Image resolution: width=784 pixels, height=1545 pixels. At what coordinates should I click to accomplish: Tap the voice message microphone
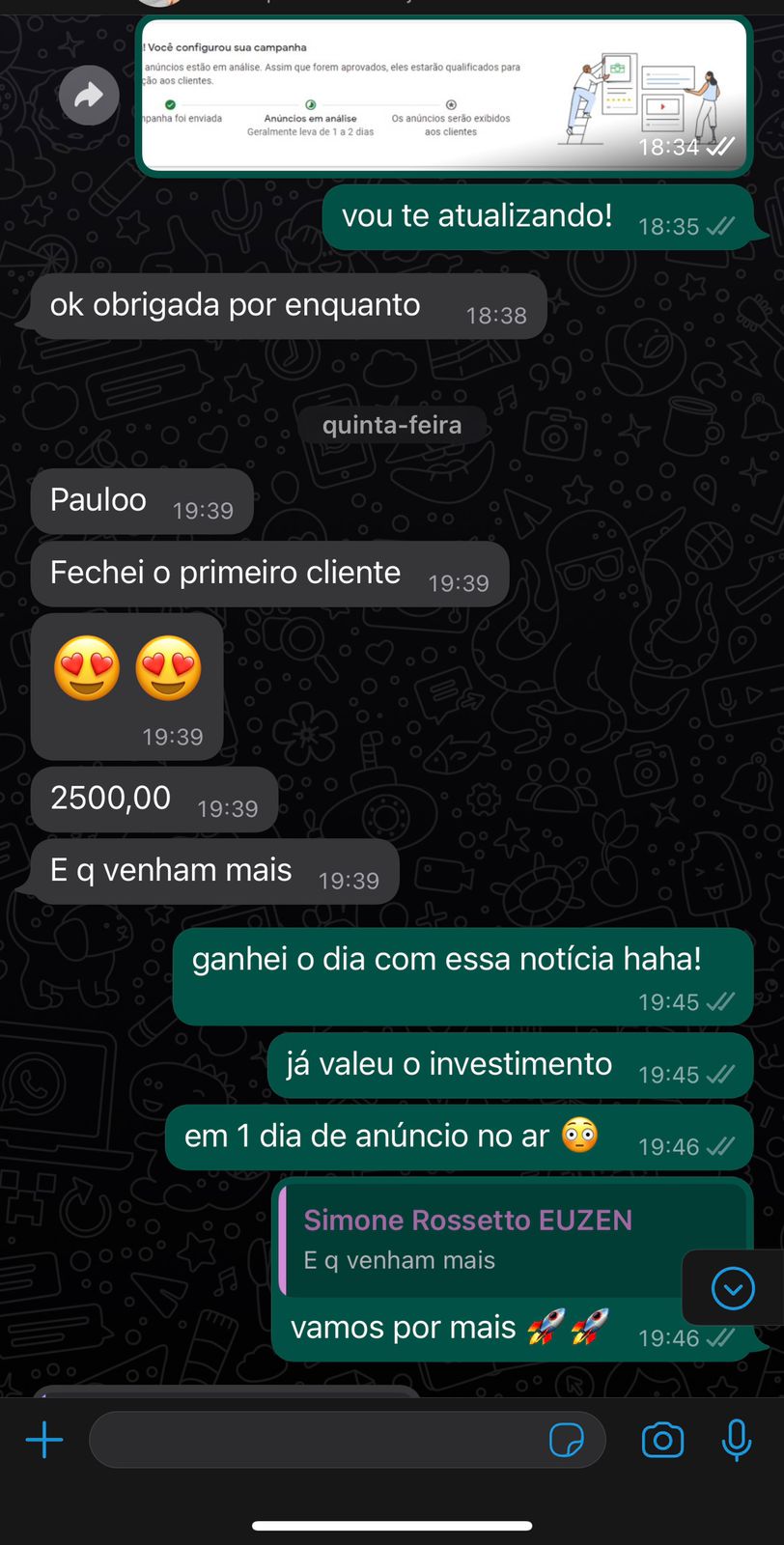(737, 1440)
